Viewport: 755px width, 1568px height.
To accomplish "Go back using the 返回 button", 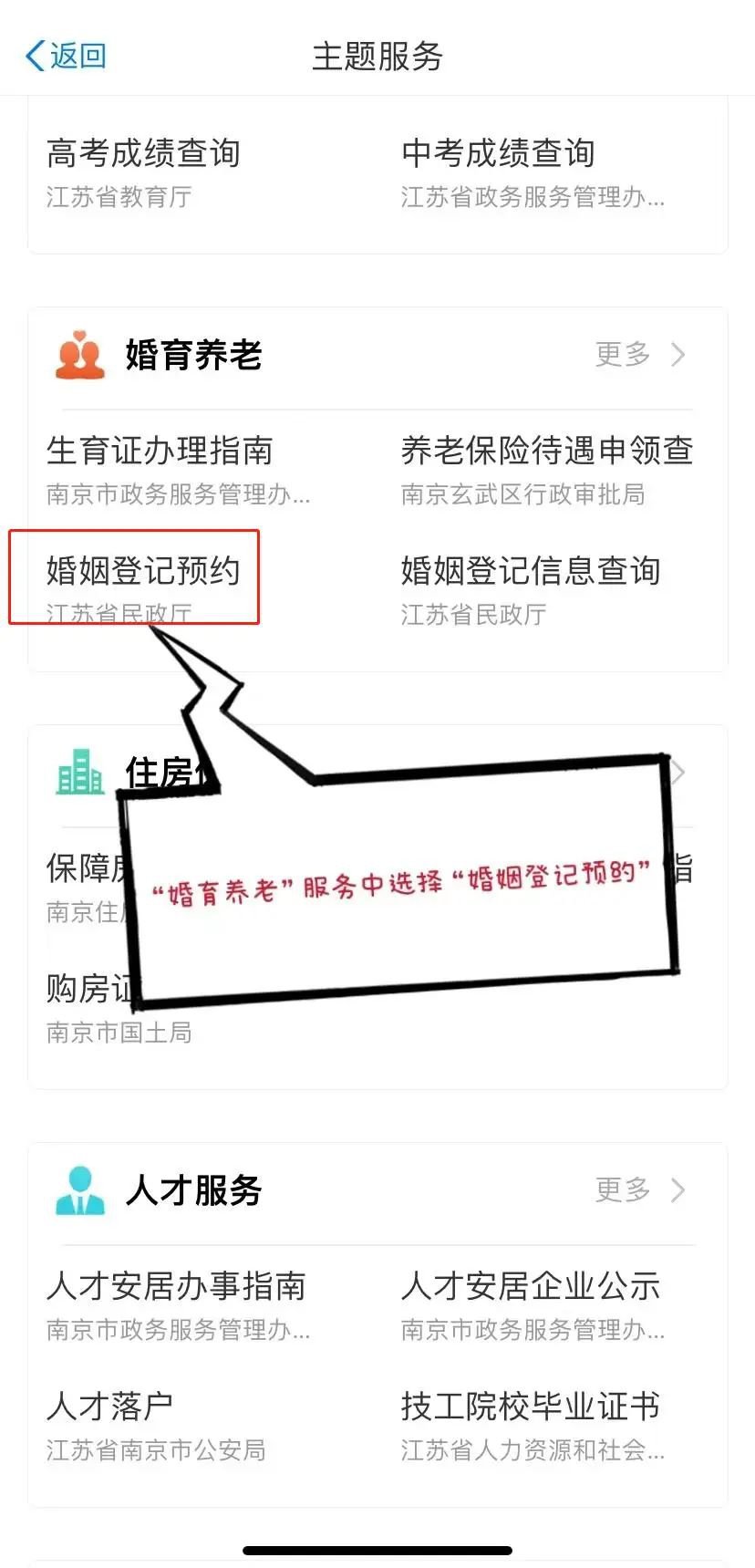I will point(66,57).
